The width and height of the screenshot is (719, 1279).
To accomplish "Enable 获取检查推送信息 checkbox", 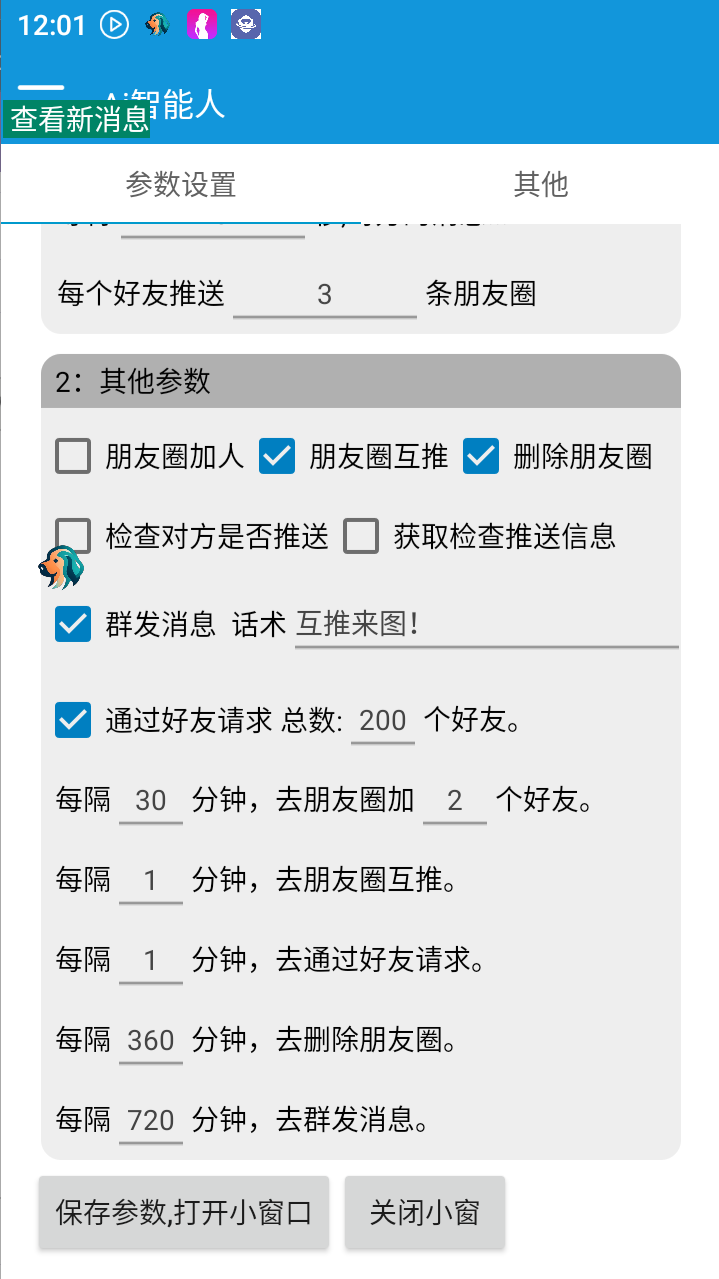I will [x=361, y=536].
